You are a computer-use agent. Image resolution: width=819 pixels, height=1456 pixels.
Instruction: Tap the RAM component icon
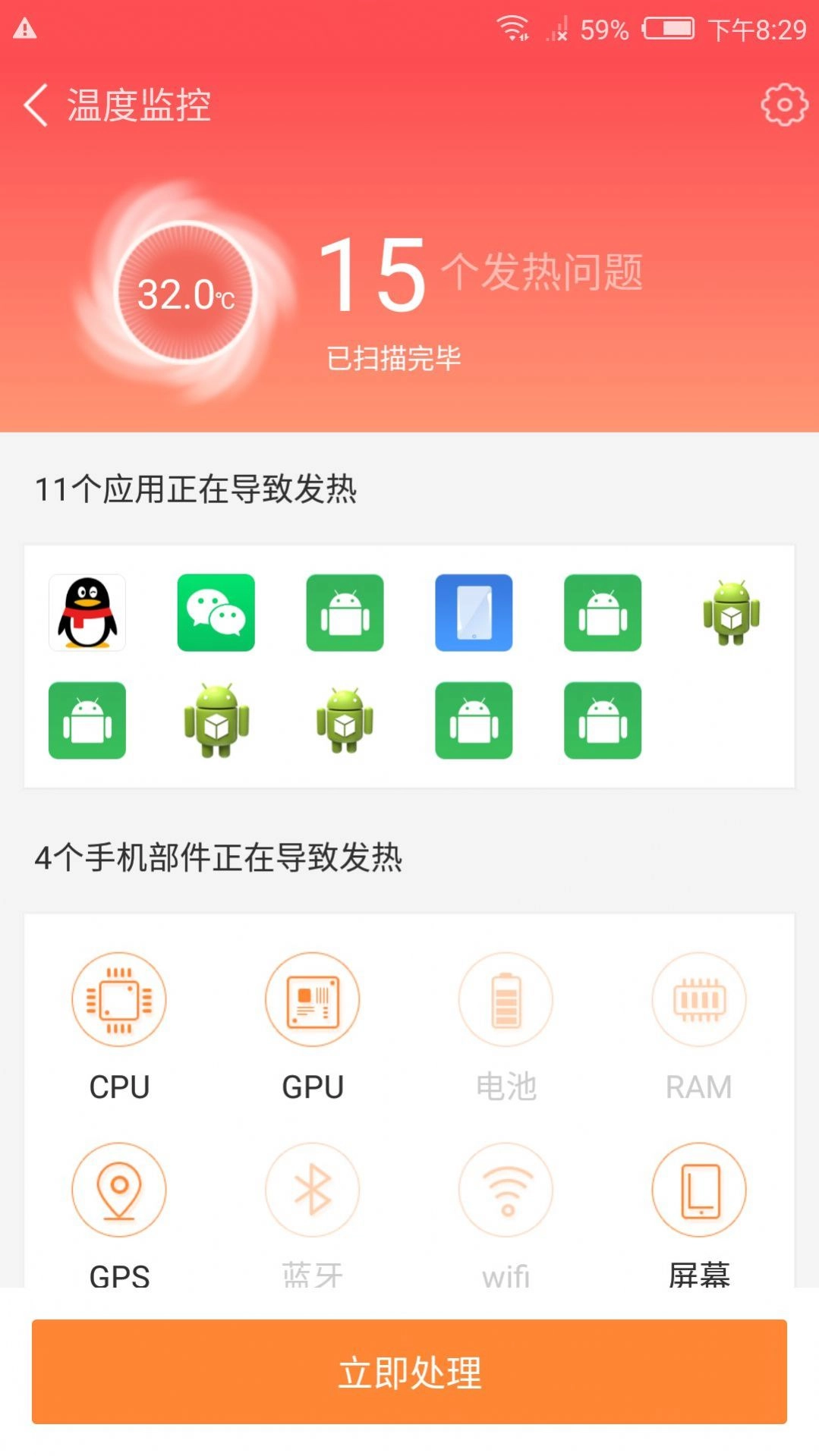tap(699, 999)
